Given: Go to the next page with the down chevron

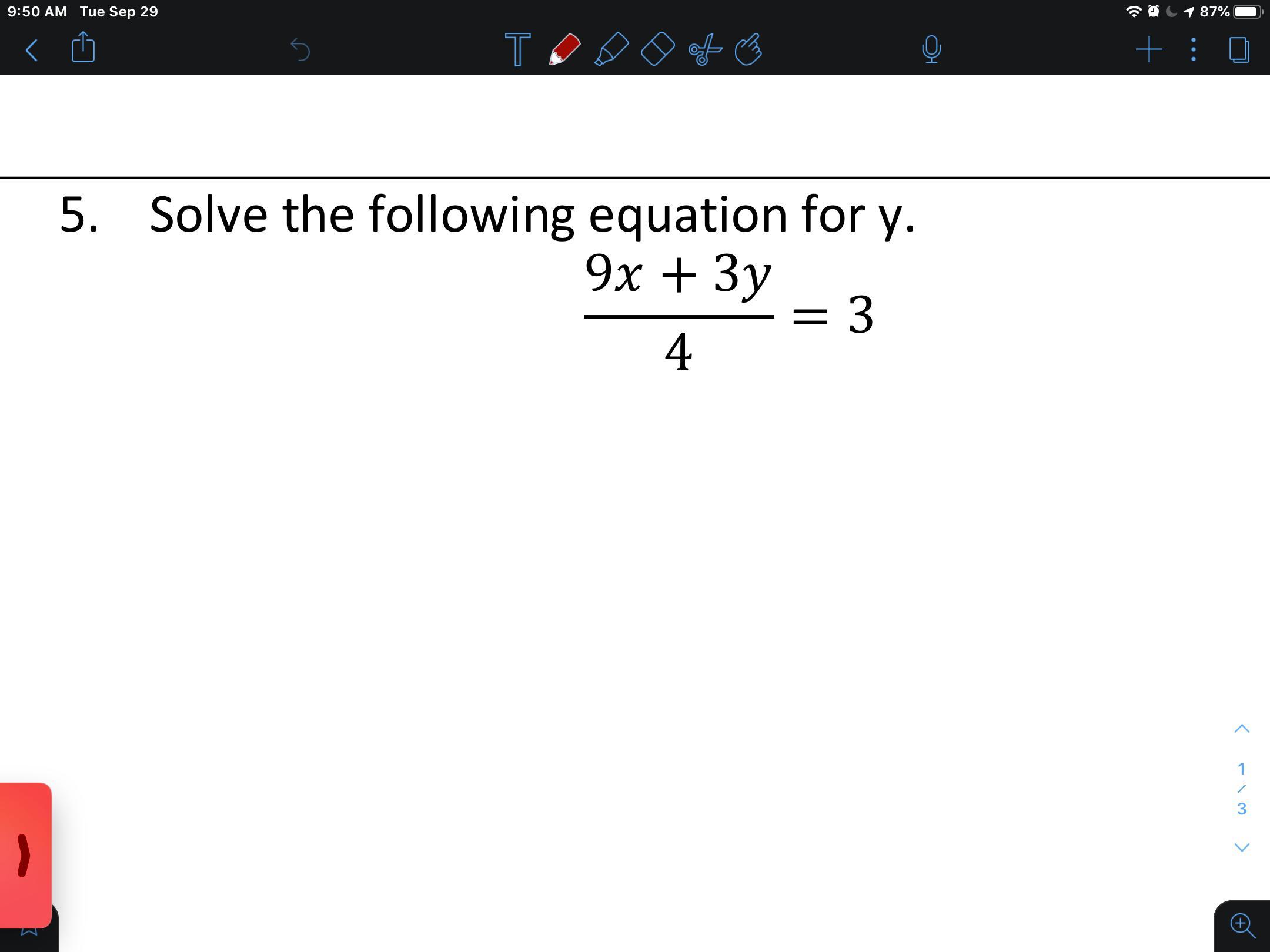Looking at the screenshot, I should (1241, 847).
